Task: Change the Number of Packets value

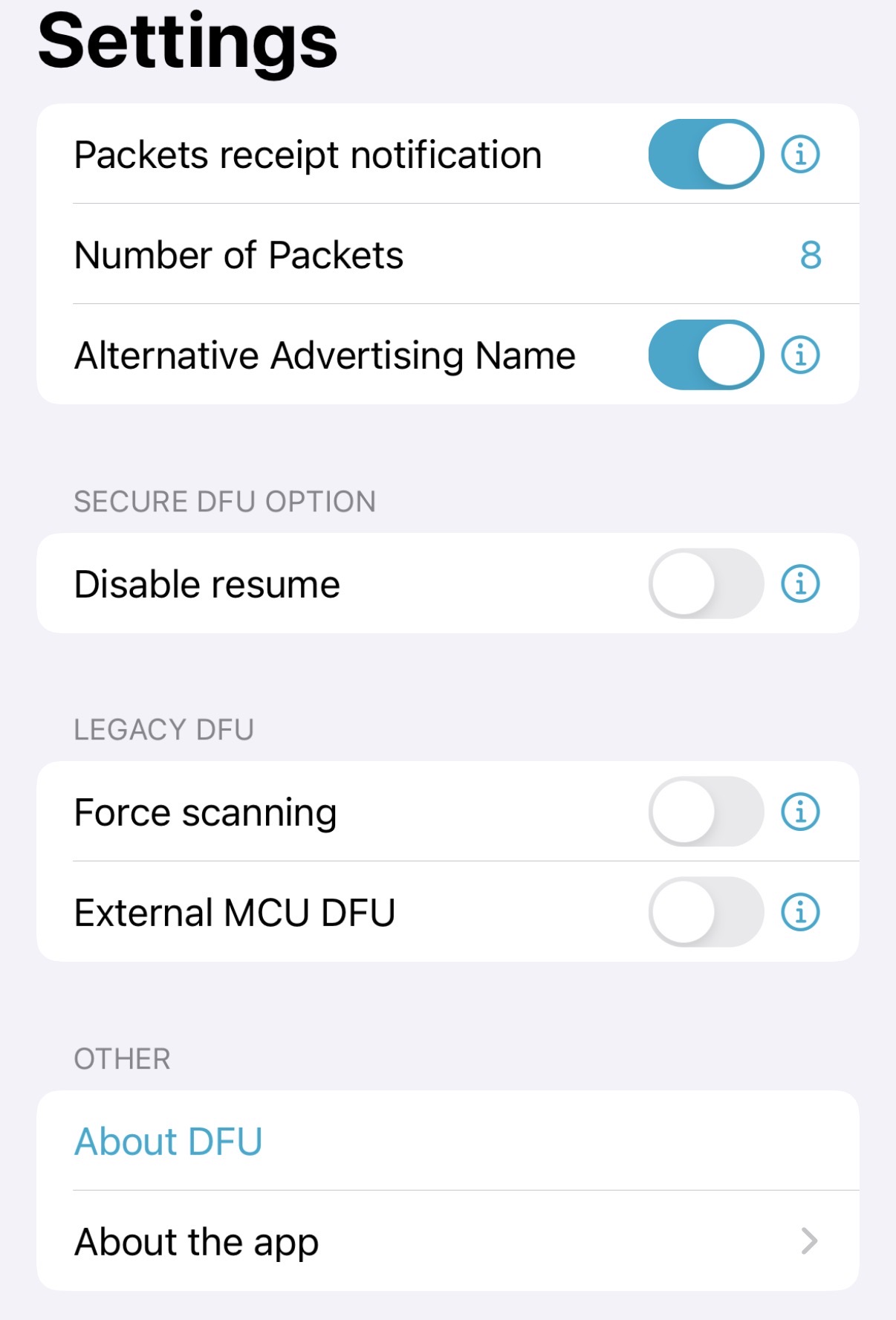Action: [810, 255]
